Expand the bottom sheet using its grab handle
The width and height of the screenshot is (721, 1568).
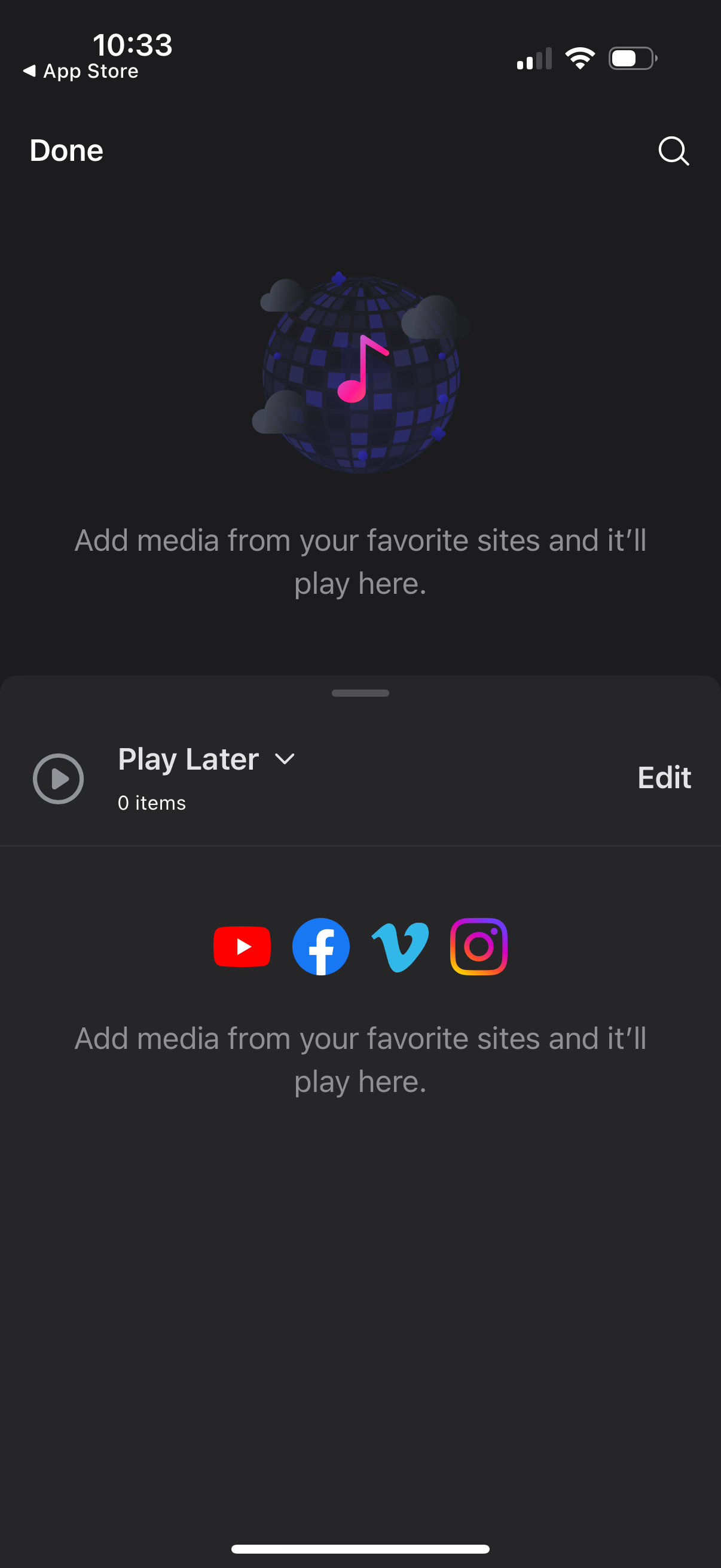click(x=360, y=693)
